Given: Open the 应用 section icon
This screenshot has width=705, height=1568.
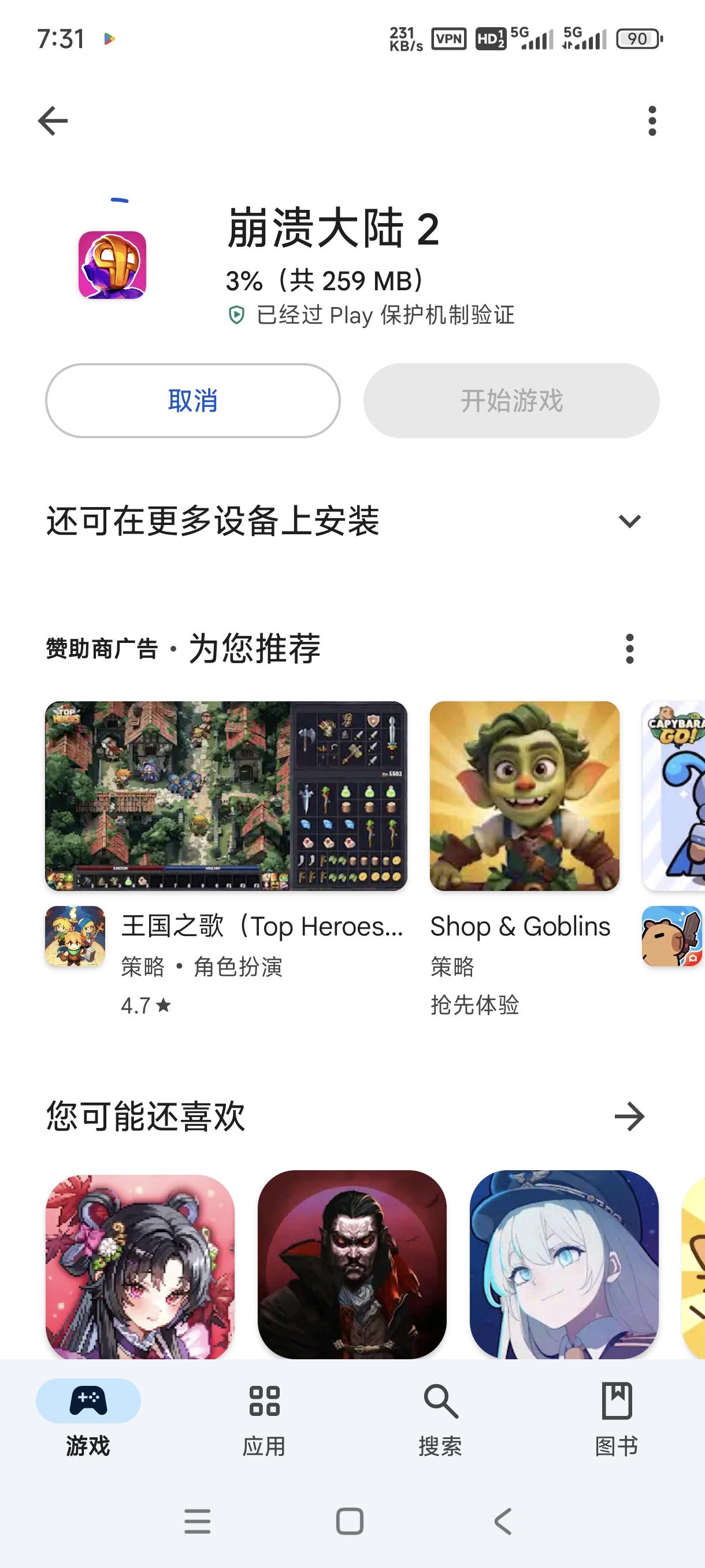Looking at the screenshot, I should 264,1400.
